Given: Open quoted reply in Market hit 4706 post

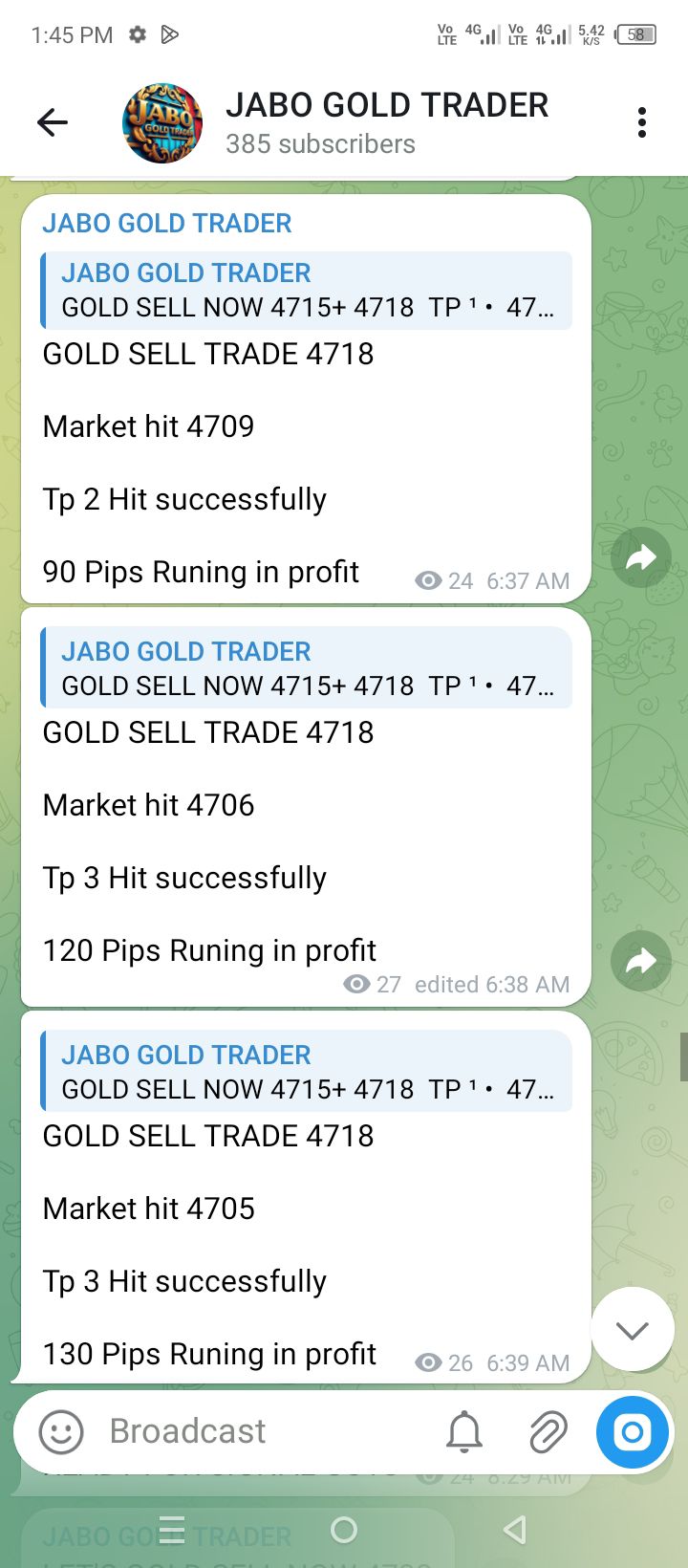Looking at the screenshot, I should (x=306, y=669).
